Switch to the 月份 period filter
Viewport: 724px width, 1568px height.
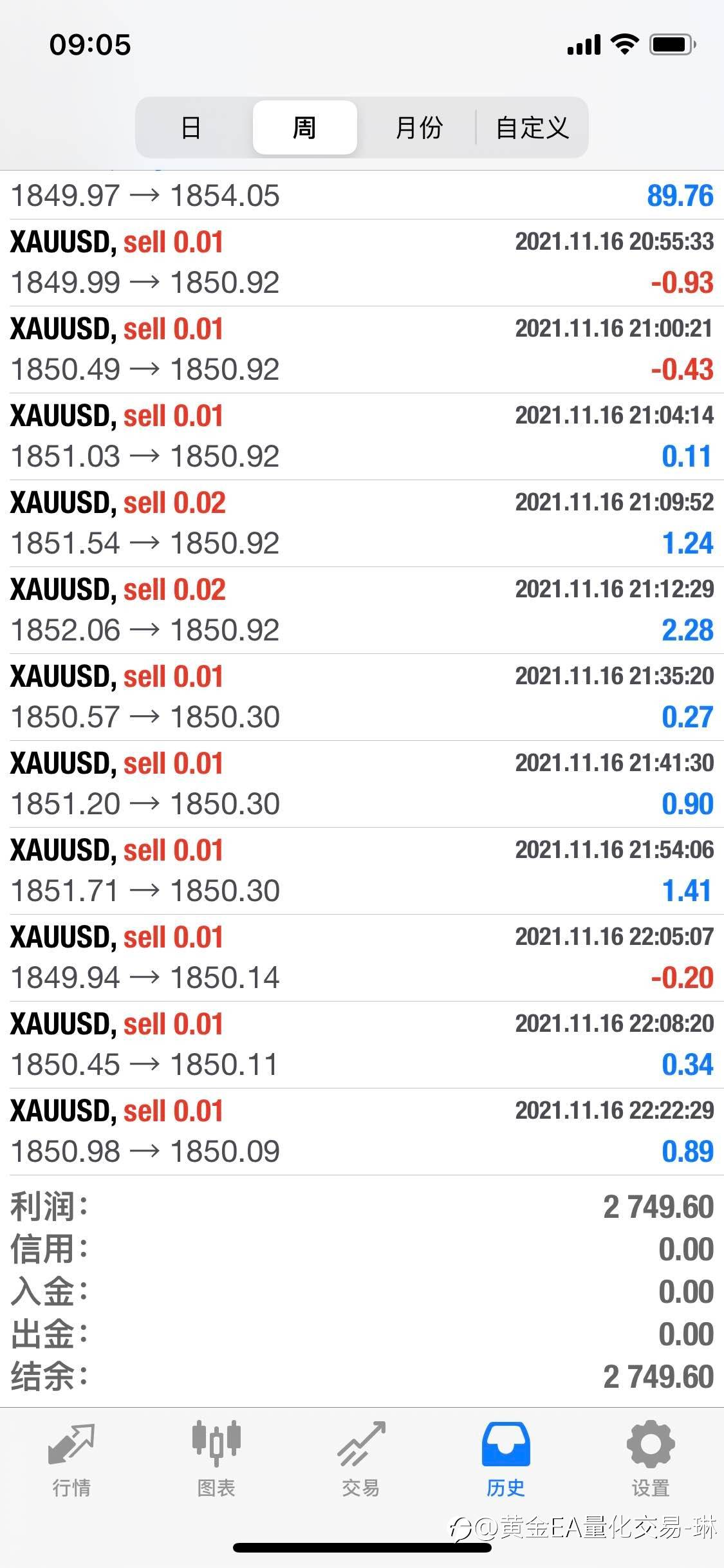pyautogui.click(x=418, y=127)
